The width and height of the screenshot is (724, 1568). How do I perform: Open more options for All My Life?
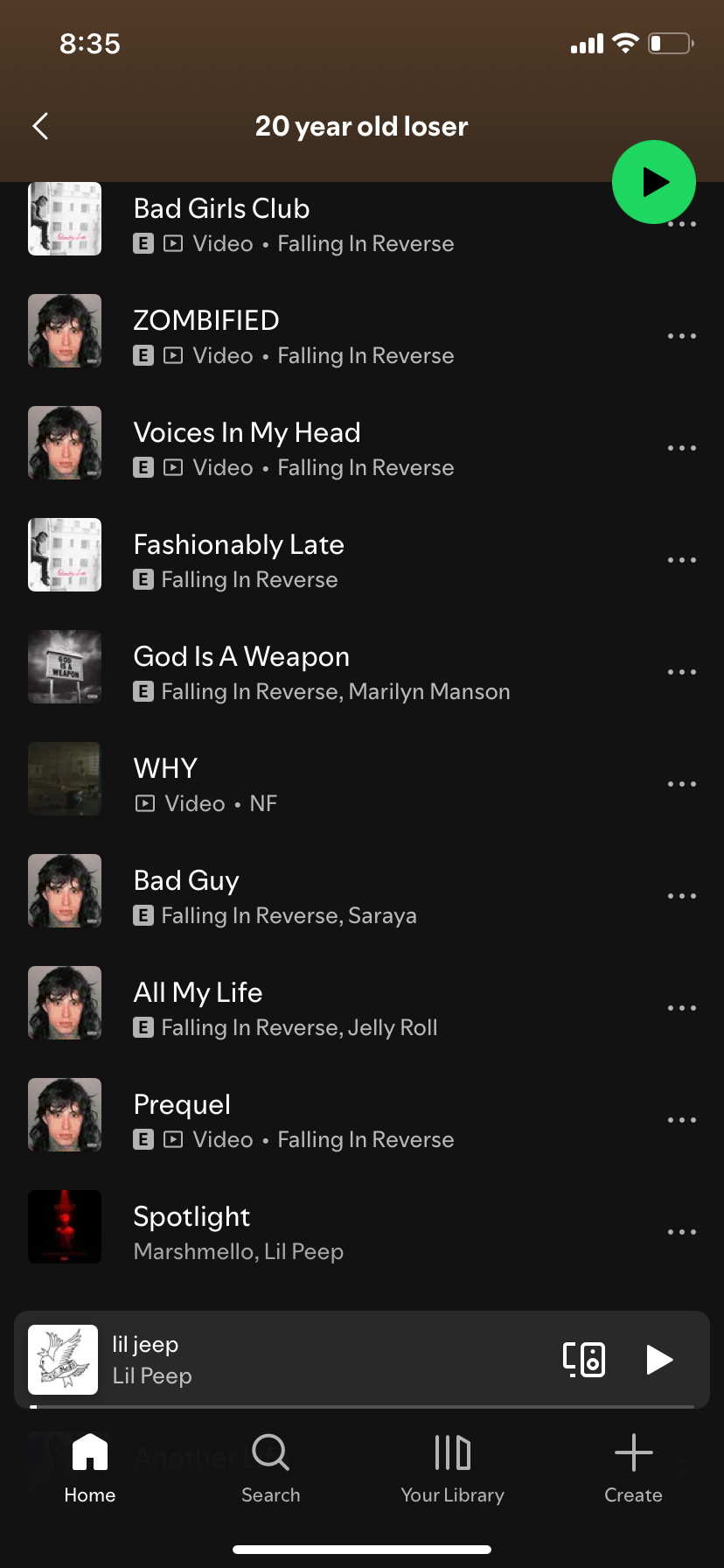pos(681,1008)
